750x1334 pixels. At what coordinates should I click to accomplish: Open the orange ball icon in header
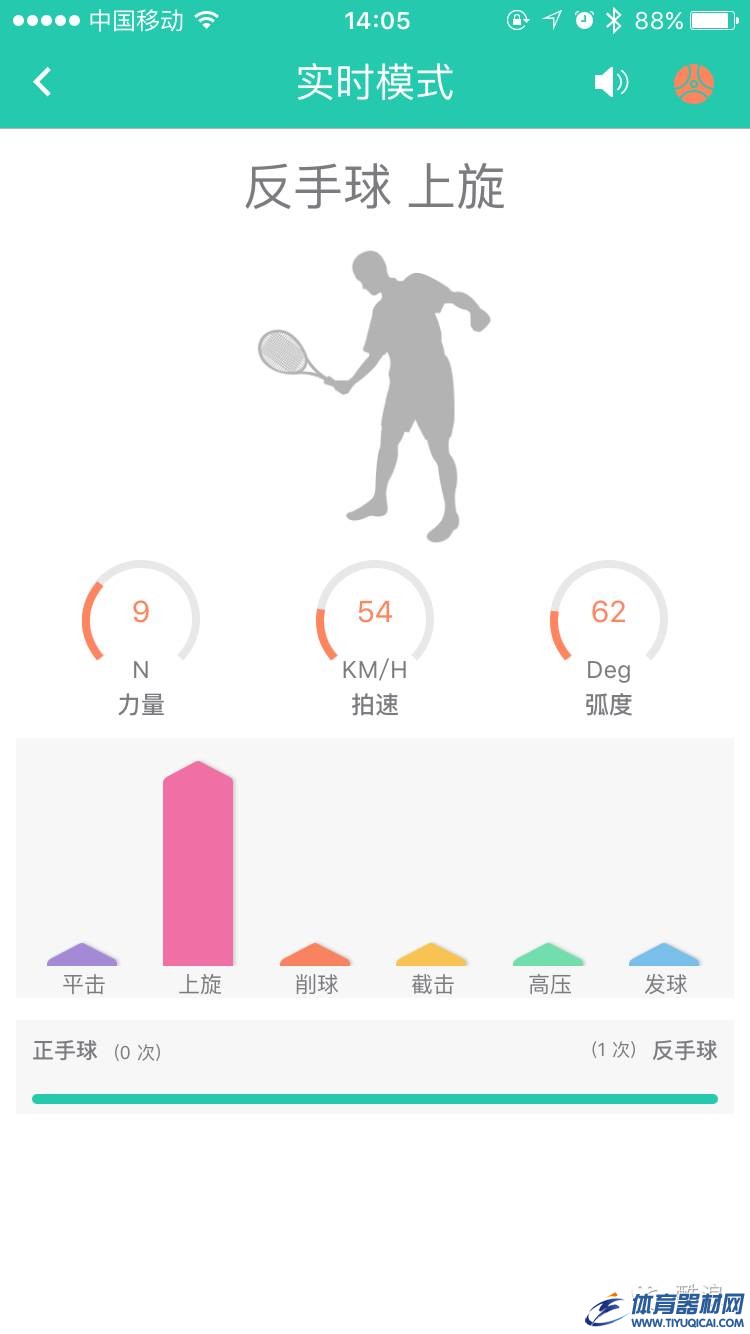(694, 83)
